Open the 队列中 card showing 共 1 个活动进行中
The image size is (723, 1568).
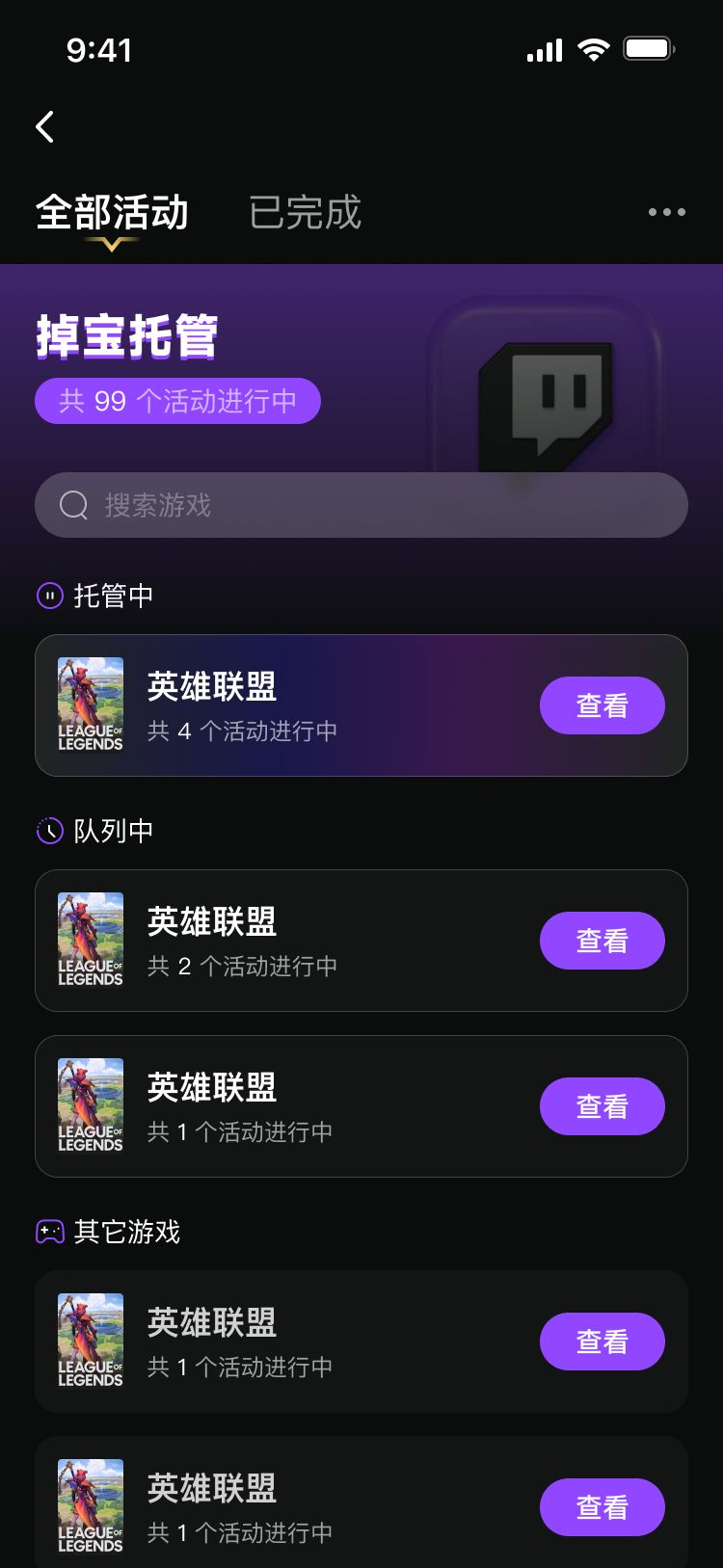tap(289, 1106)
